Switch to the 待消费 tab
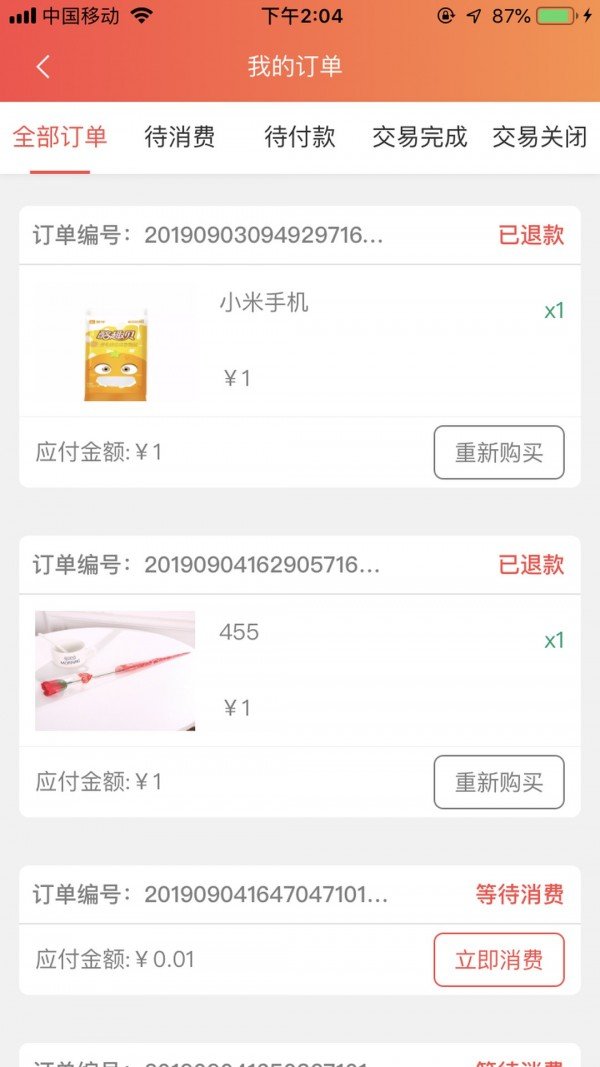600x1067 pixels. click(180, 137)
